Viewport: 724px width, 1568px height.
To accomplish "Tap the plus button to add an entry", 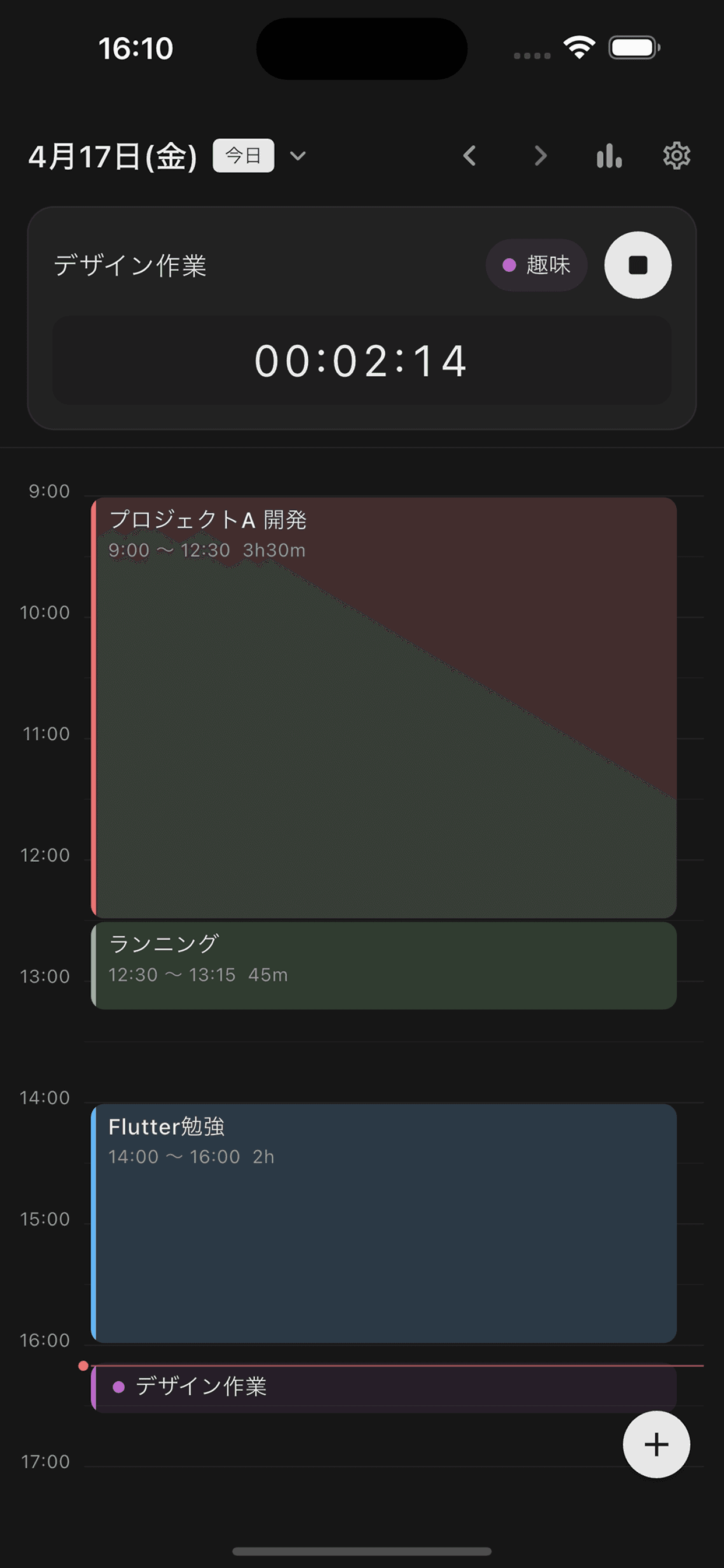I will (656, 1444).
